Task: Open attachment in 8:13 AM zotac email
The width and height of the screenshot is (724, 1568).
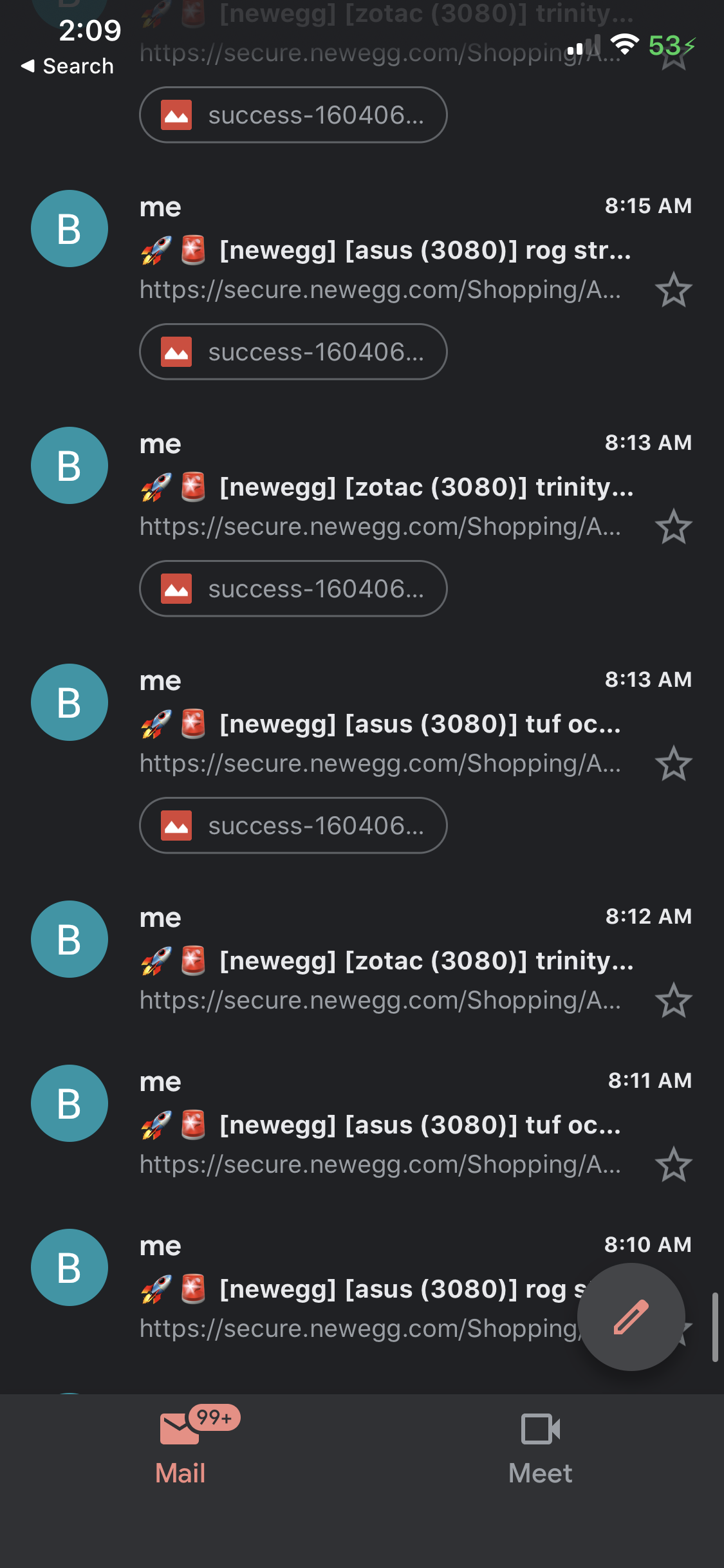Action: [x=293, y=588]
